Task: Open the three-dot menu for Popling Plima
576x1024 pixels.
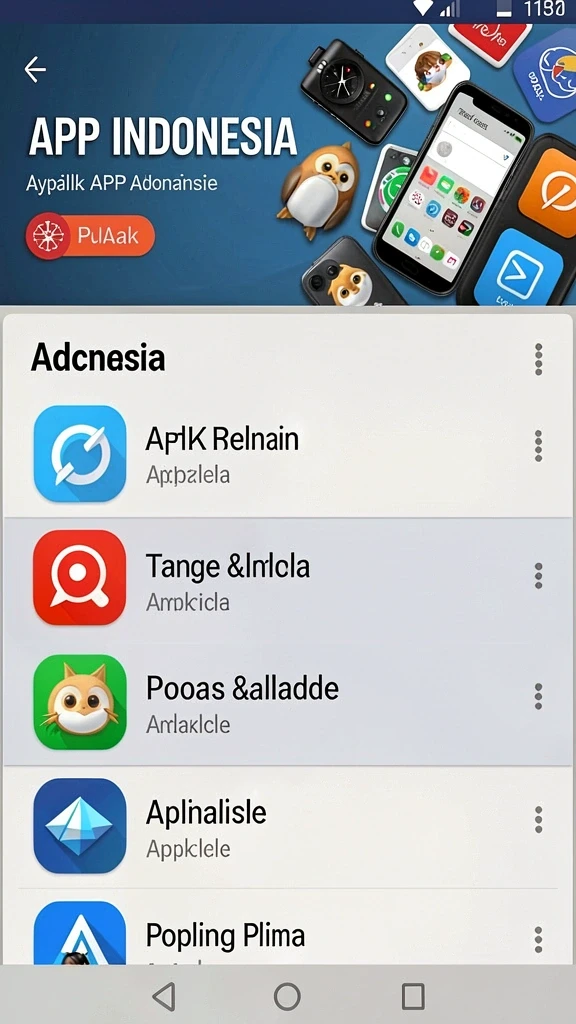Action: (538, 939)
